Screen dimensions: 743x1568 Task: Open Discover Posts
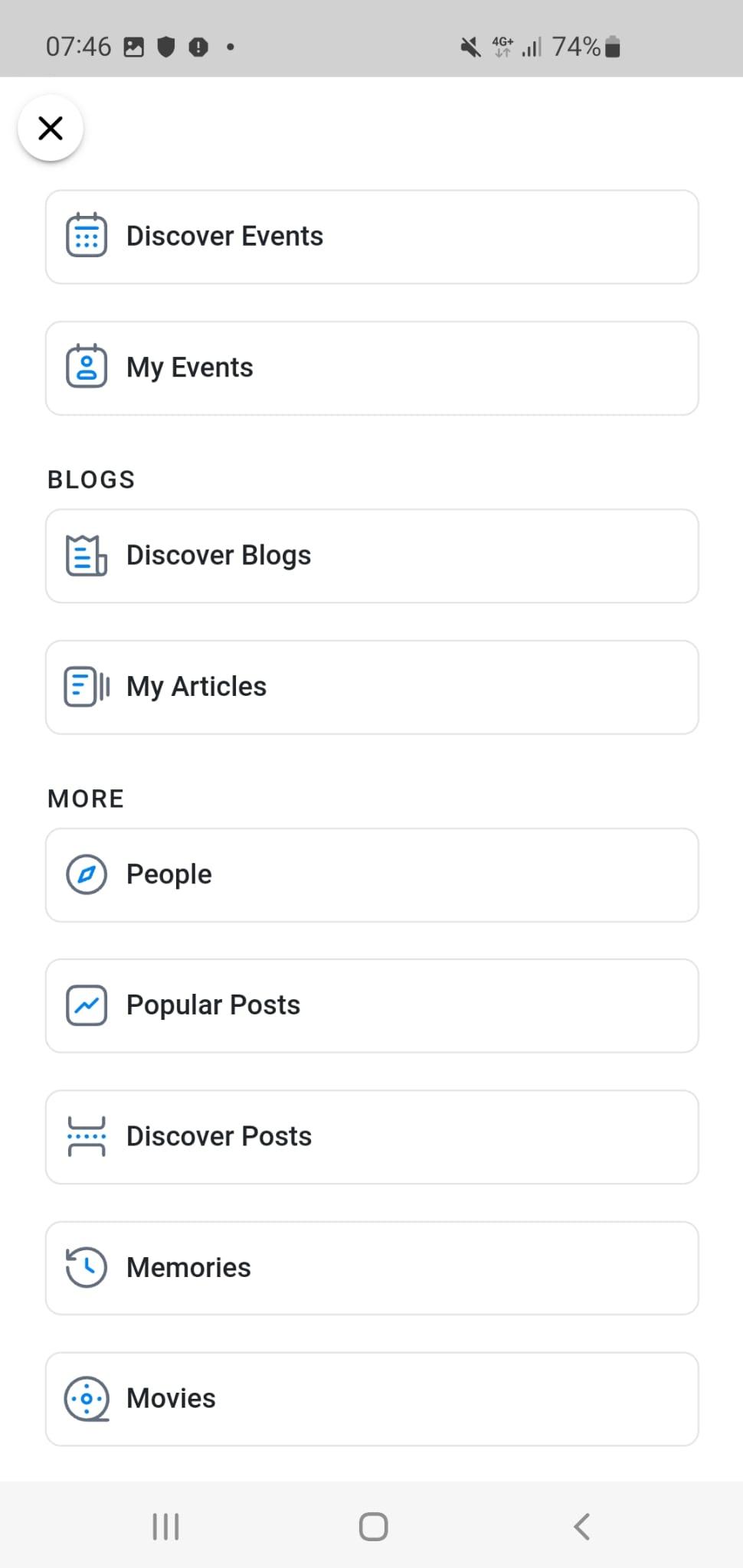[x=372, y=1137]
